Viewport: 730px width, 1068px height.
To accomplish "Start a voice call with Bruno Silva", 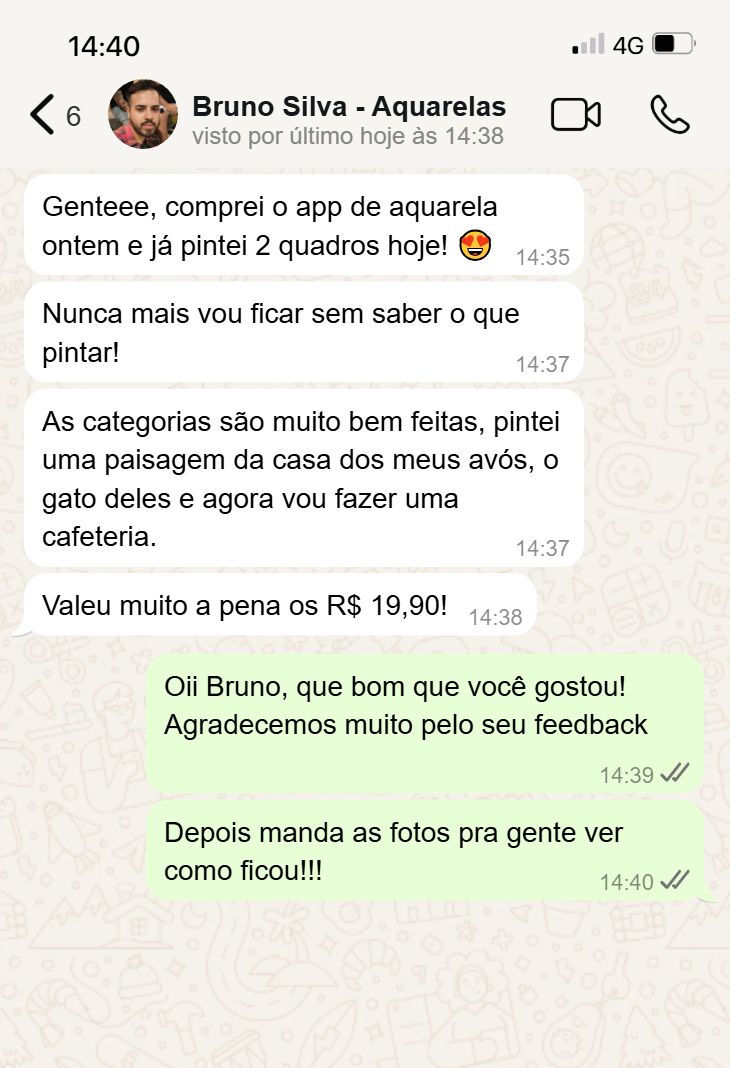I will [x=669, y=115].
